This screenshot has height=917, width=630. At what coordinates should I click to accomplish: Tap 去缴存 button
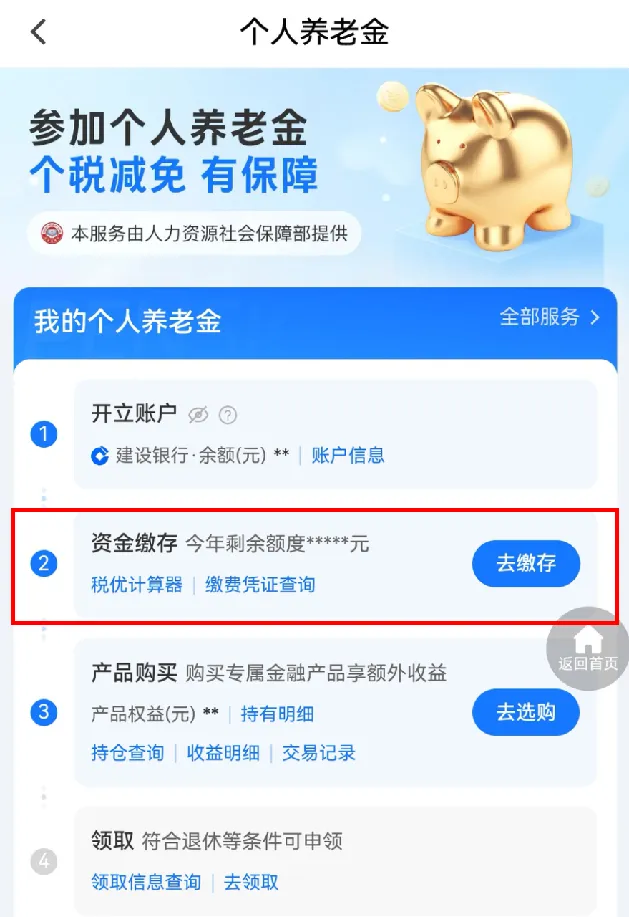(525, 563)
